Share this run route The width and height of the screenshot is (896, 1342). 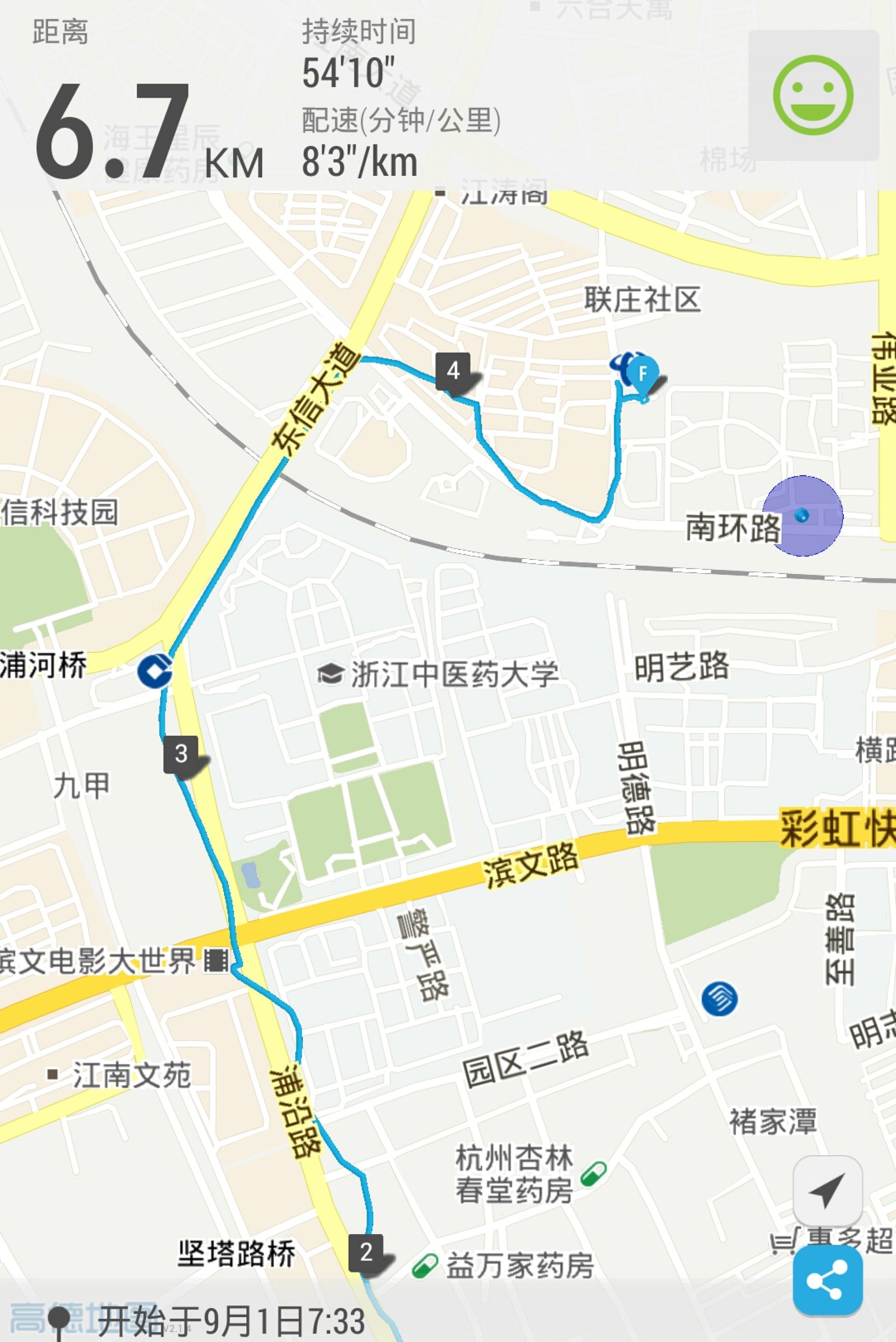point(827,1281)
